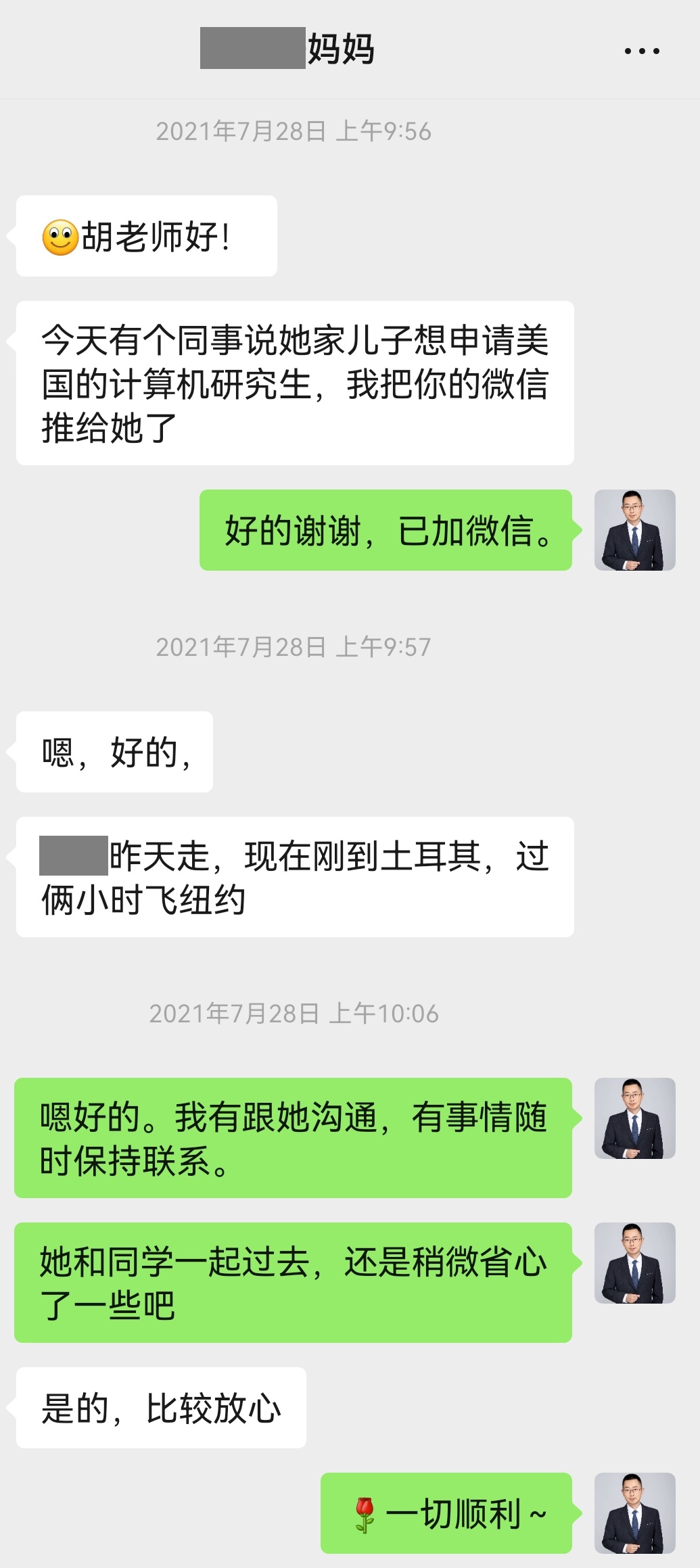Tap avatar beside "好的谢谢，已加微信。" message
Viewport: 700px width, 1568px height.
point(634,530)
